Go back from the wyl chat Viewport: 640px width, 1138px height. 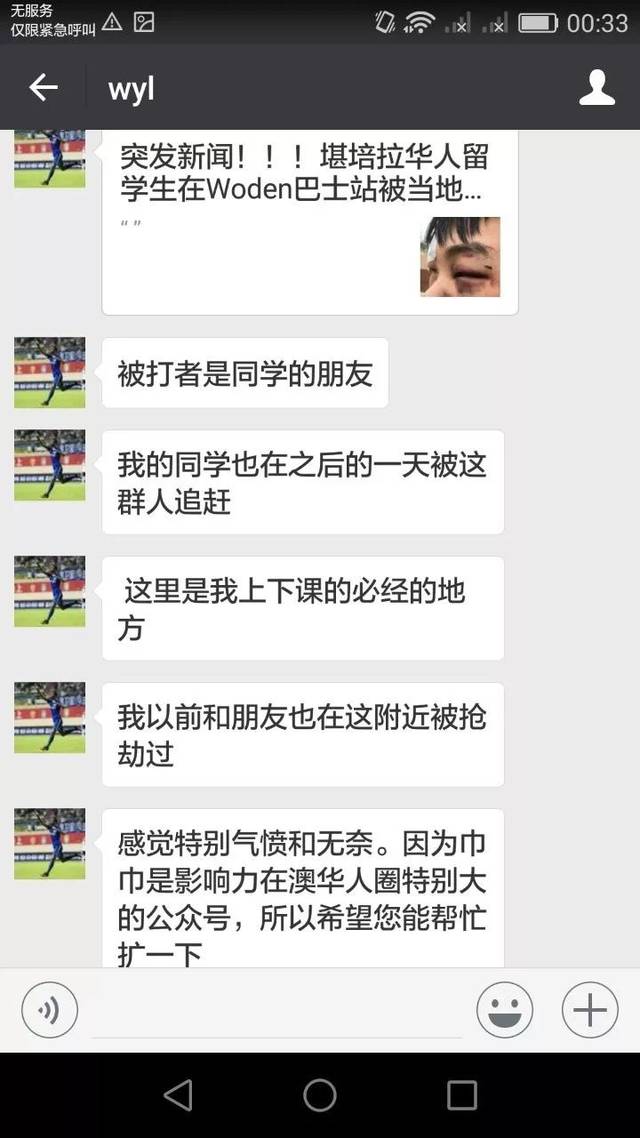[43, 88]
